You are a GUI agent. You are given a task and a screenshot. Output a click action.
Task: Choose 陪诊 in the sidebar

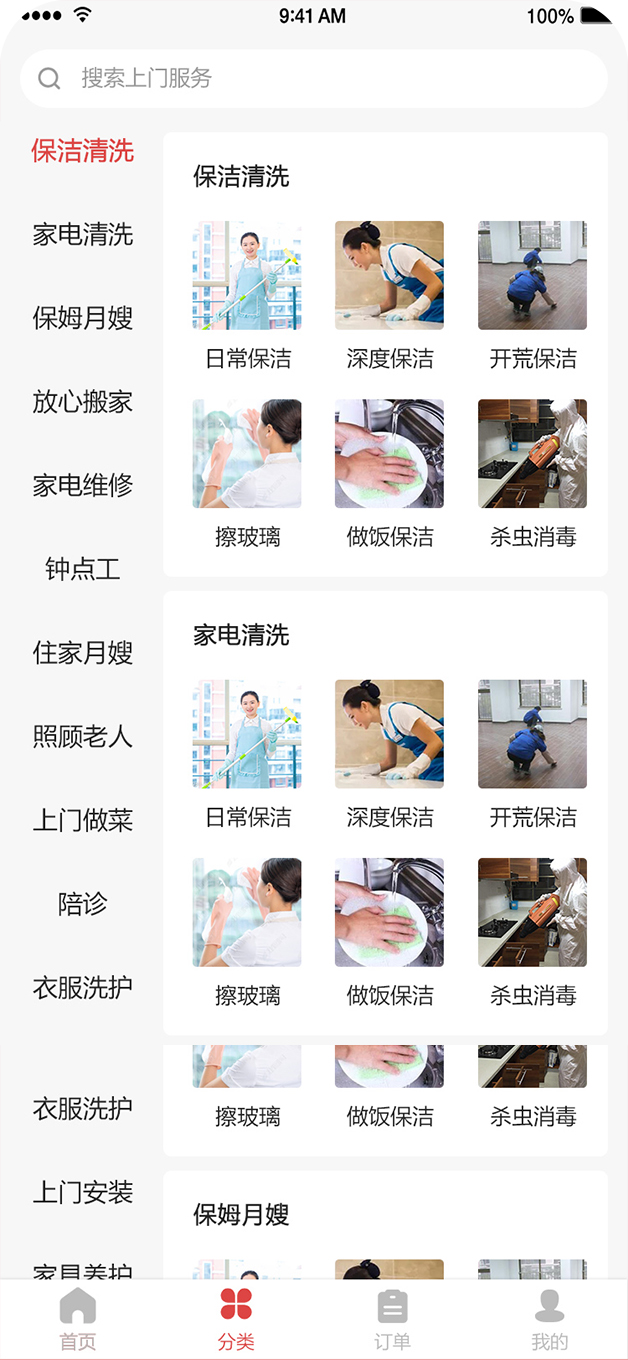[x=83, y=904]
